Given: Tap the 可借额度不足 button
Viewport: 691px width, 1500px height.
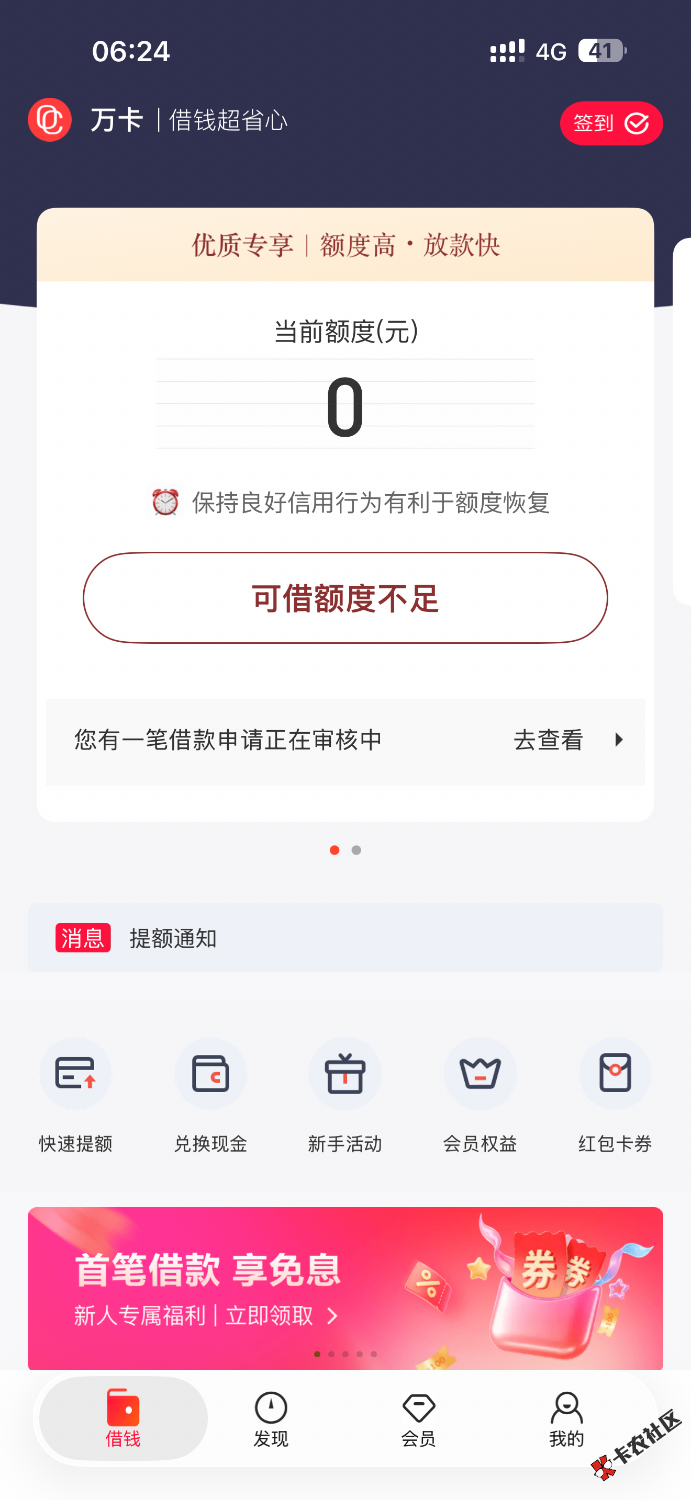Looking at the screenshot, I should 345,598.
